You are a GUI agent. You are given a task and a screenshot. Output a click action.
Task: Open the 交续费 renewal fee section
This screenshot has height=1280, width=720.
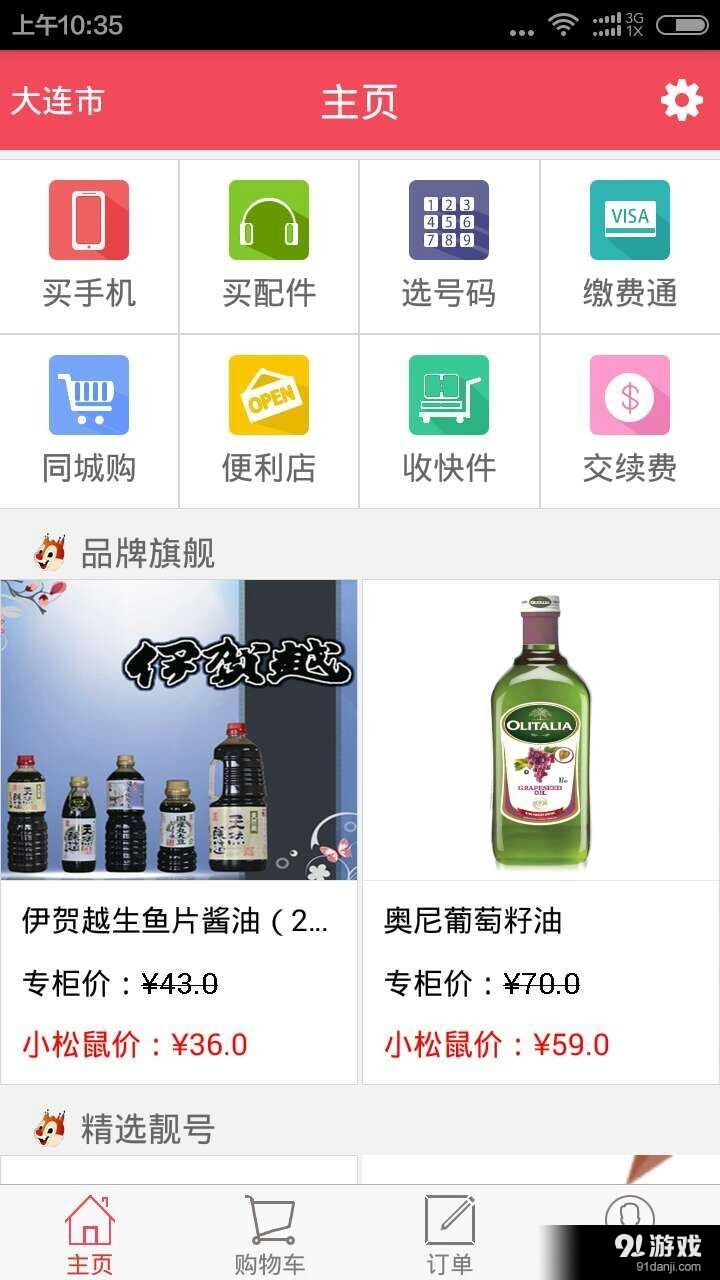coord(630,421)
